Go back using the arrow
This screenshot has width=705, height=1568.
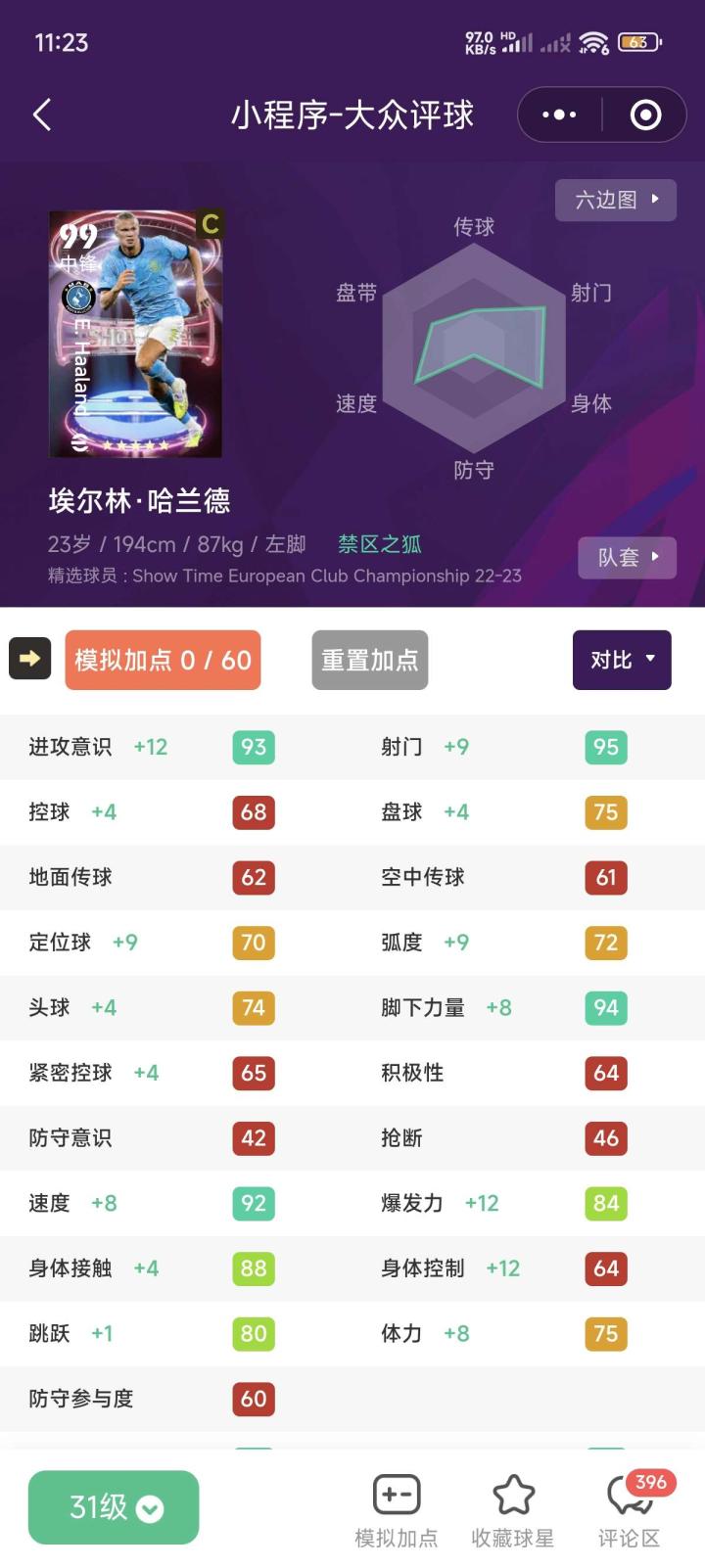pos(42,115)
